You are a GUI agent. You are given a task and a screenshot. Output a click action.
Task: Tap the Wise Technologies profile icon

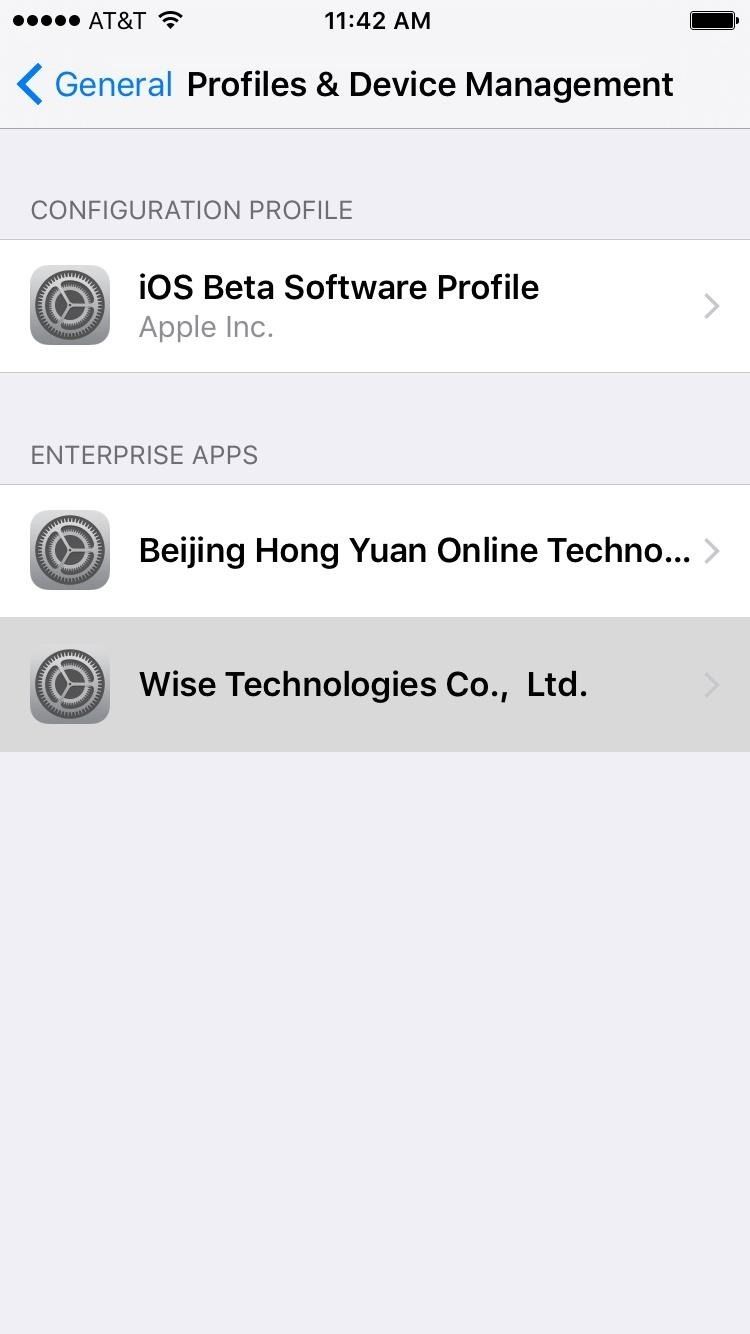(x=69, y=684)
